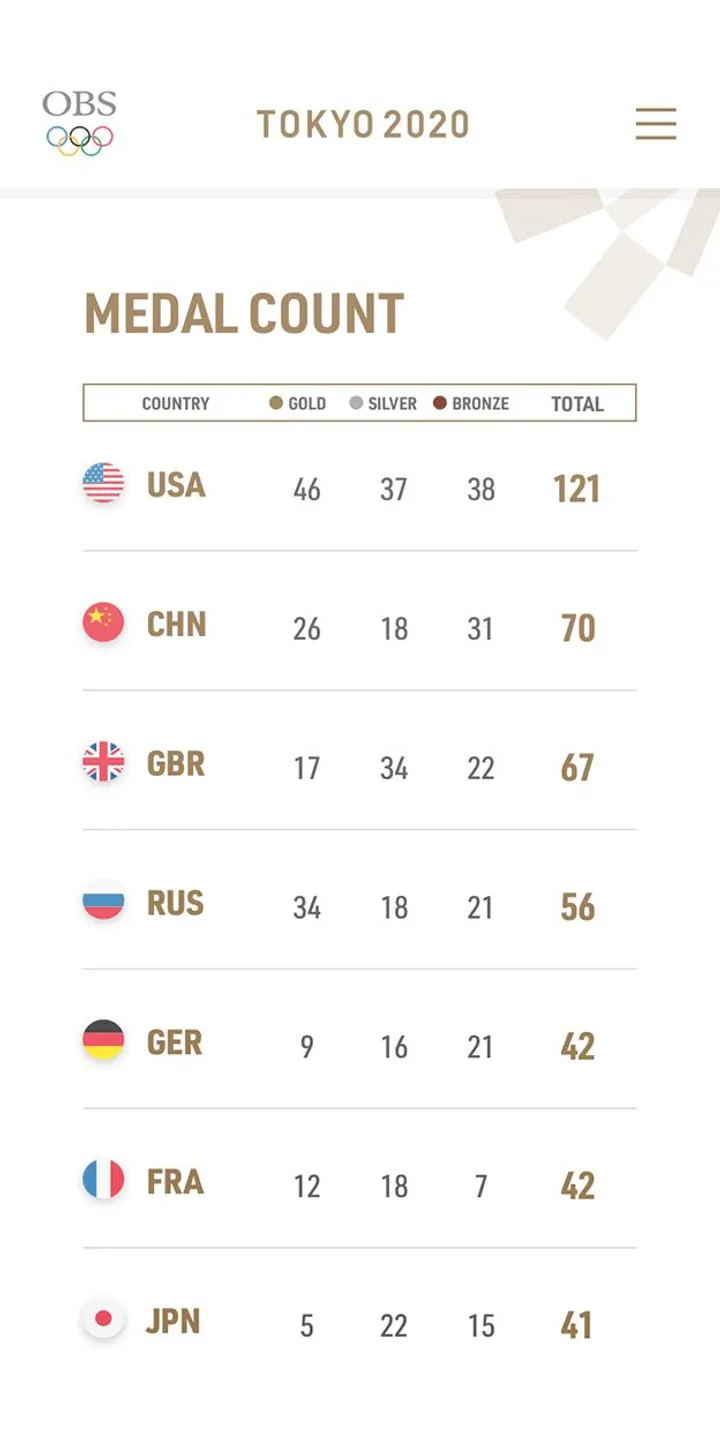Image resolution: width=720 pixels, height=1440 pixels.
Task: Select the Russia flag icon
Action: pos(103,901)
